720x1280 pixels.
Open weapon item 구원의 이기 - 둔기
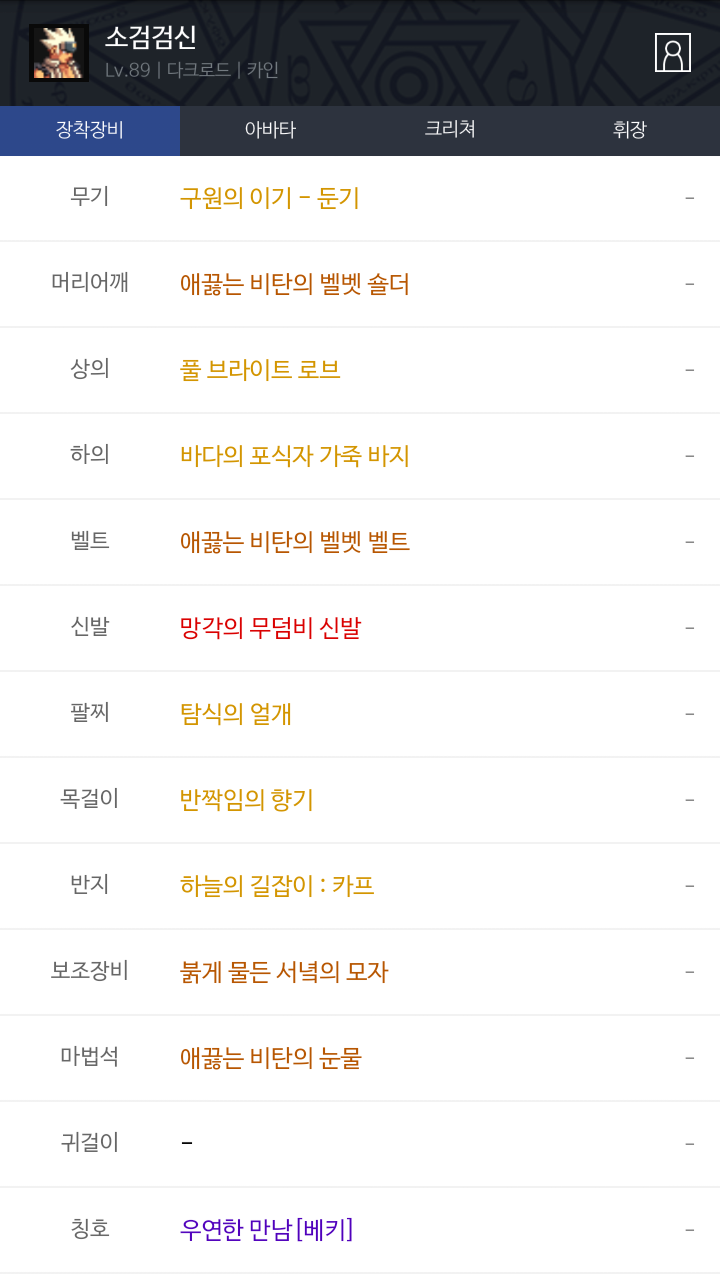click(x=270, y=198)
